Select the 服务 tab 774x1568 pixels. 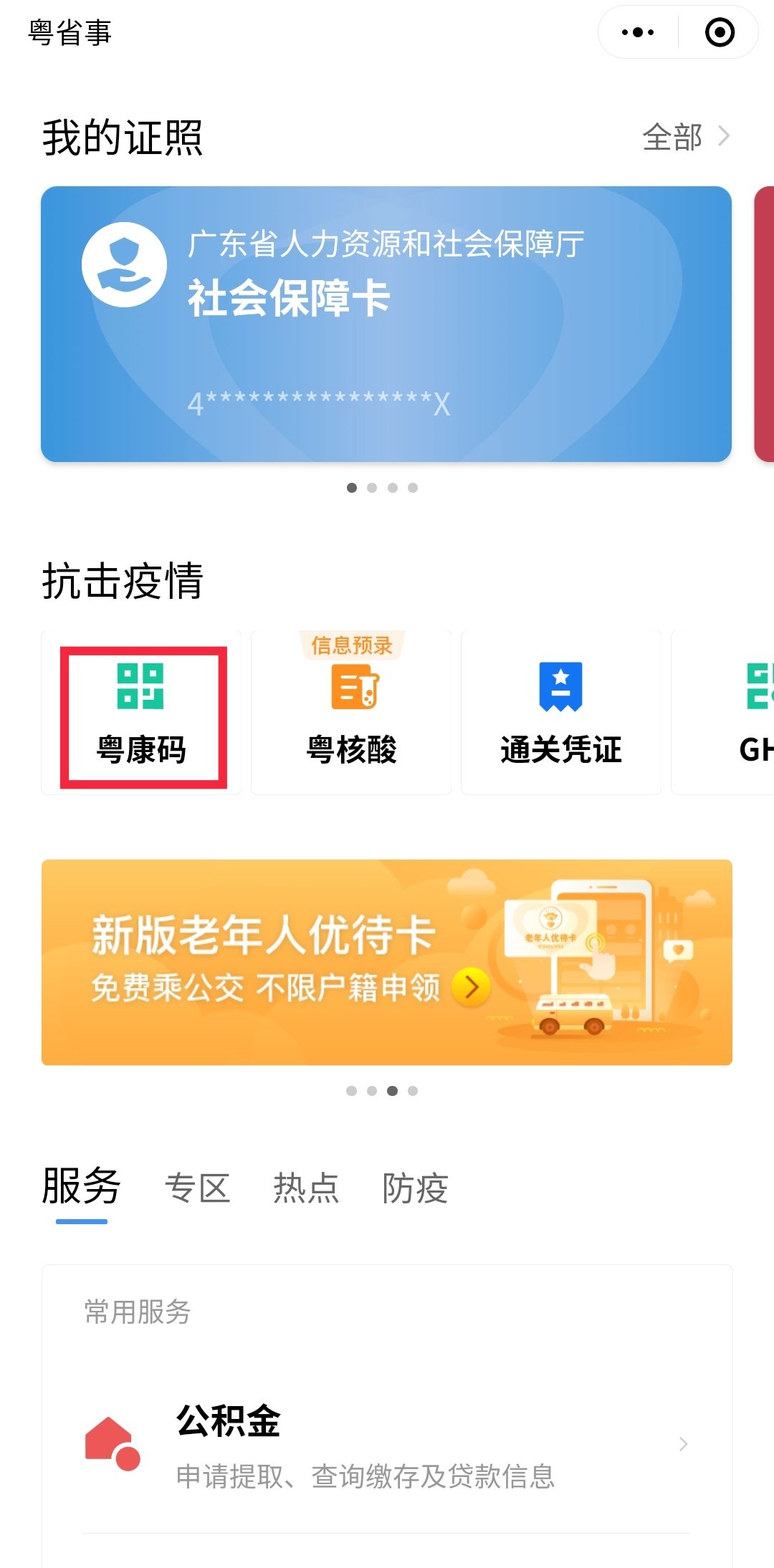[x=81, y=1187]
